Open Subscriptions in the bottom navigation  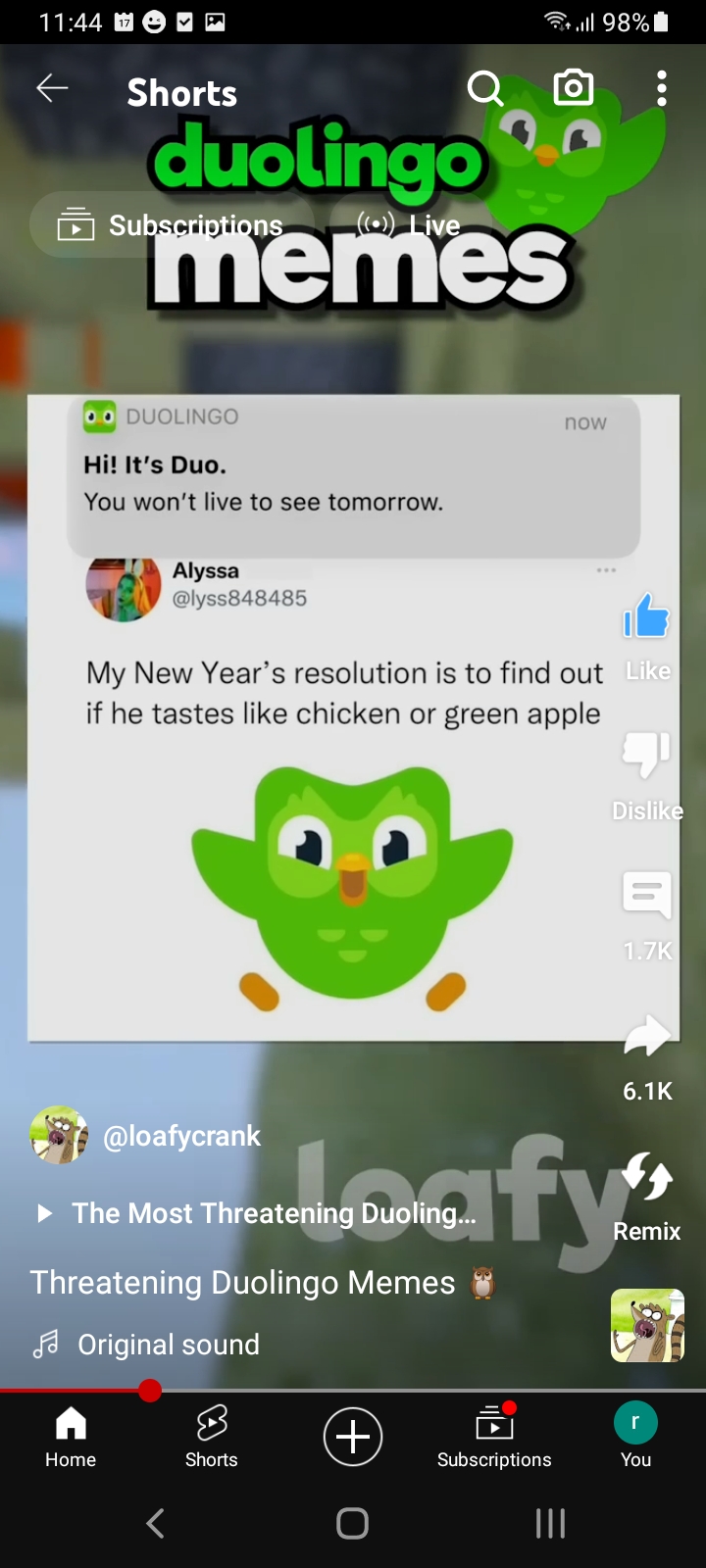(x=494, y=1437)
